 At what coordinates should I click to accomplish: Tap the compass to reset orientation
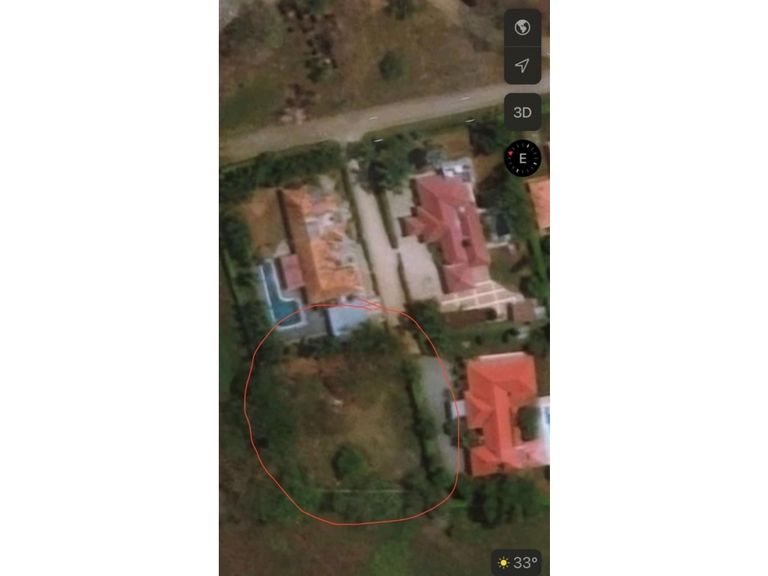coord(522,158)
